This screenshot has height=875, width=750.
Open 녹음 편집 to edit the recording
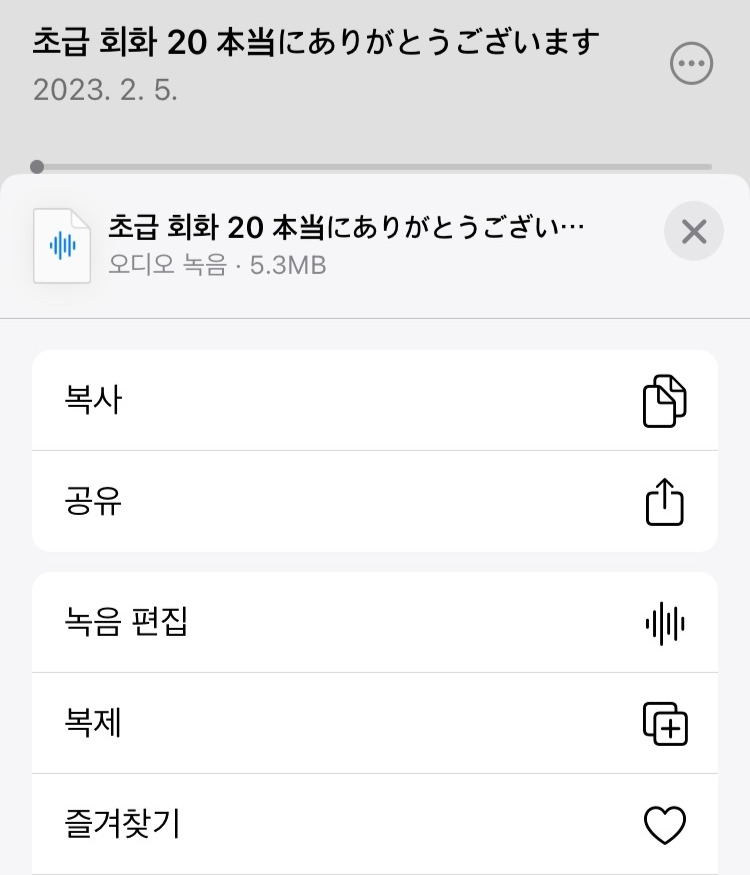(375, 623)
